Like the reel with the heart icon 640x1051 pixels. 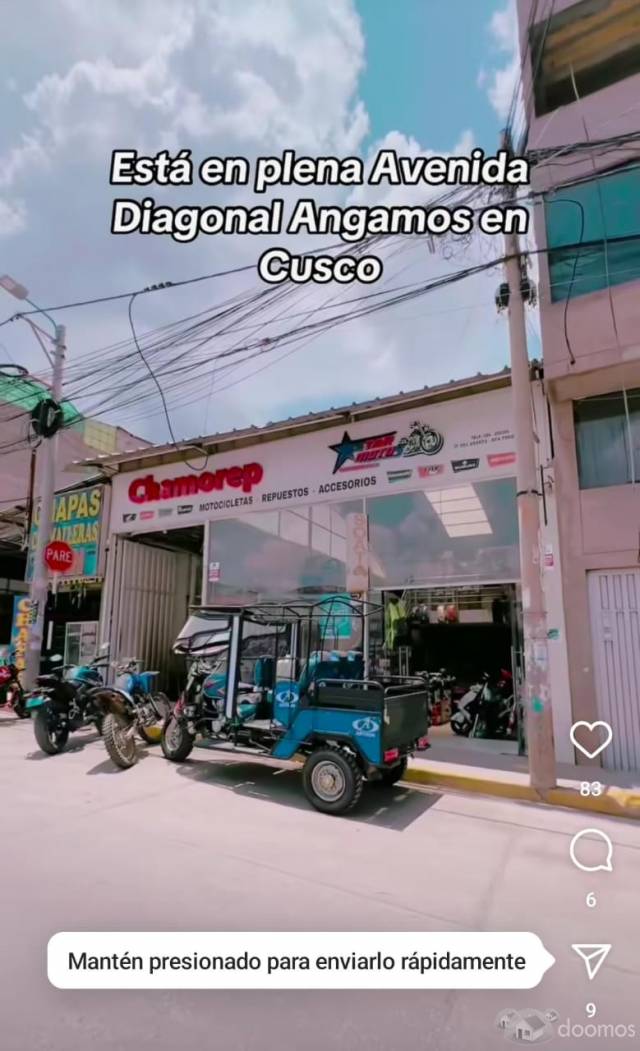590,740
